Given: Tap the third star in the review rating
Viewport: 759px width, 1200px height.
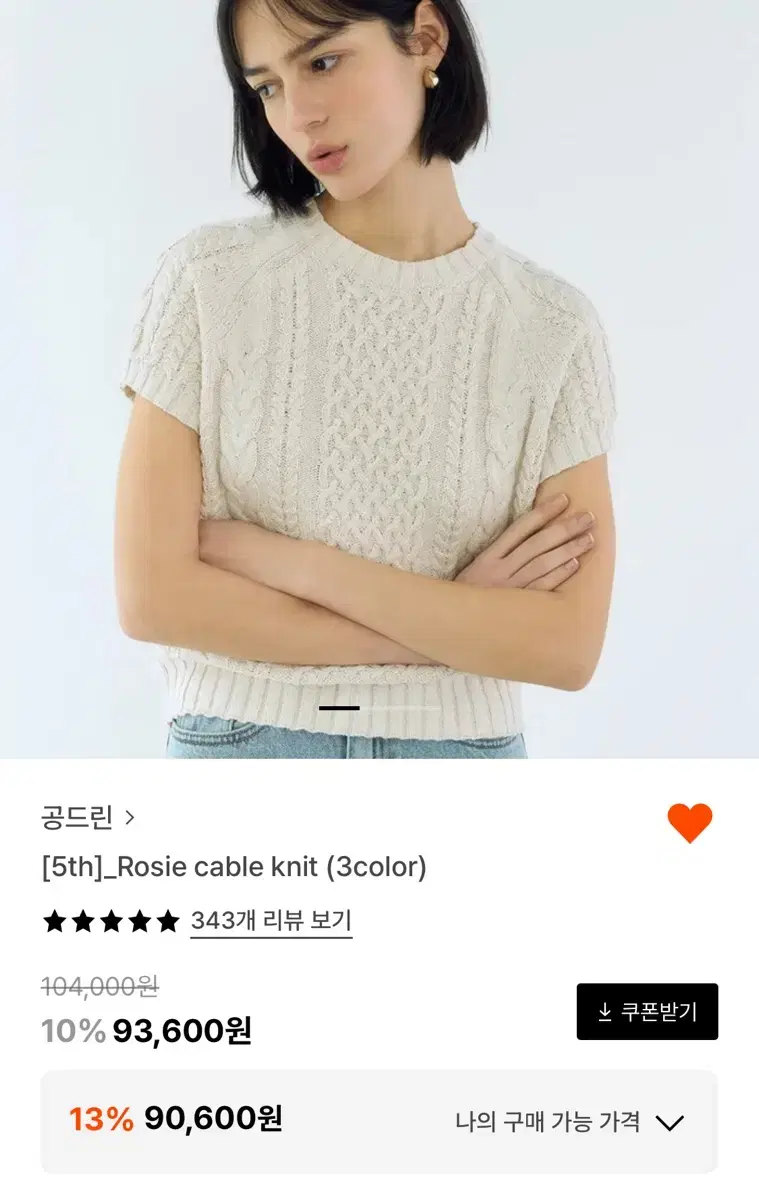Looking at the screenshot, I should (112, 921).
